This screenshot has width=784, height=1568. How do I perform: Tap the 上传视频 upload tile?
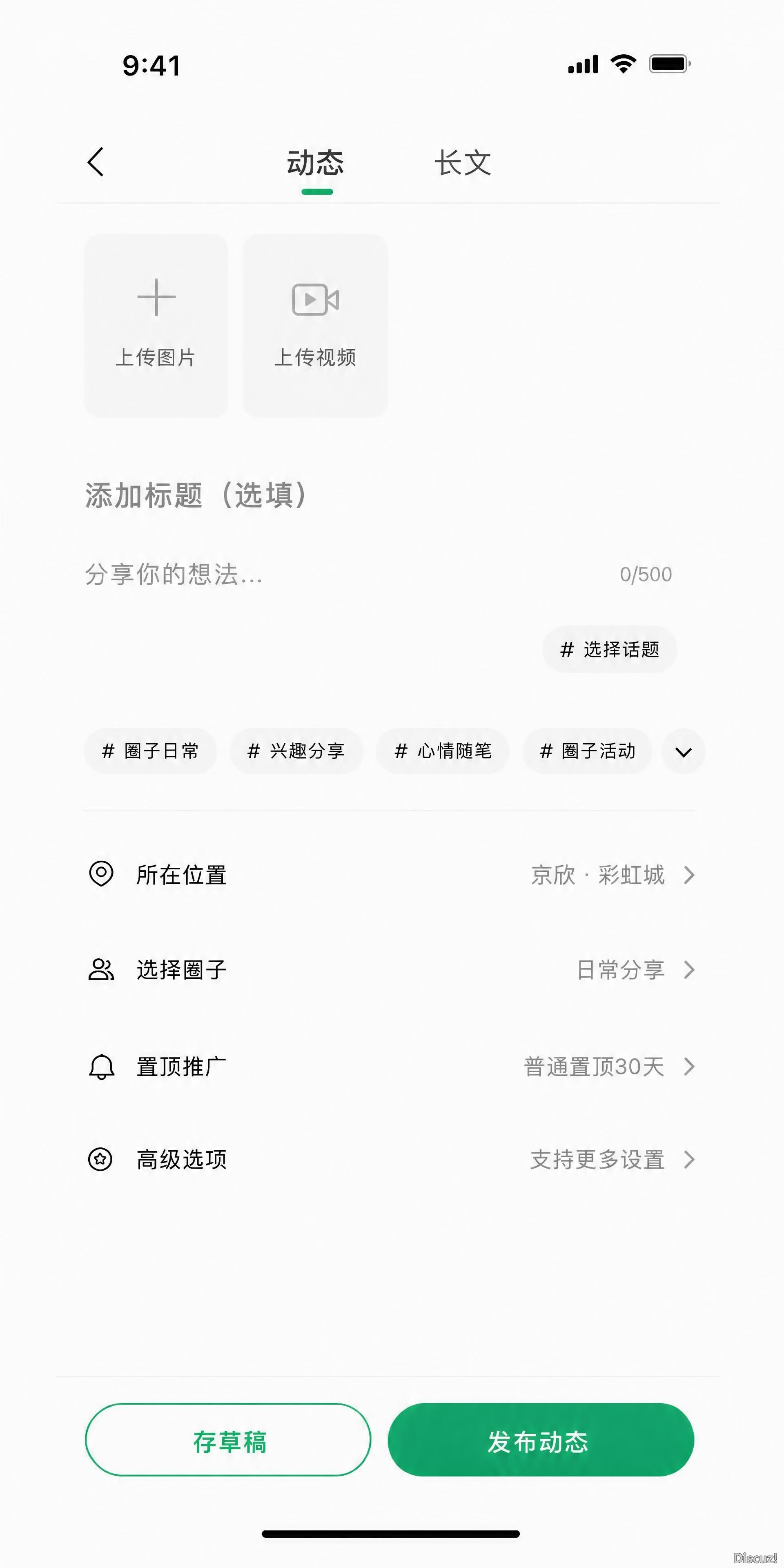[x=315, y=325]
